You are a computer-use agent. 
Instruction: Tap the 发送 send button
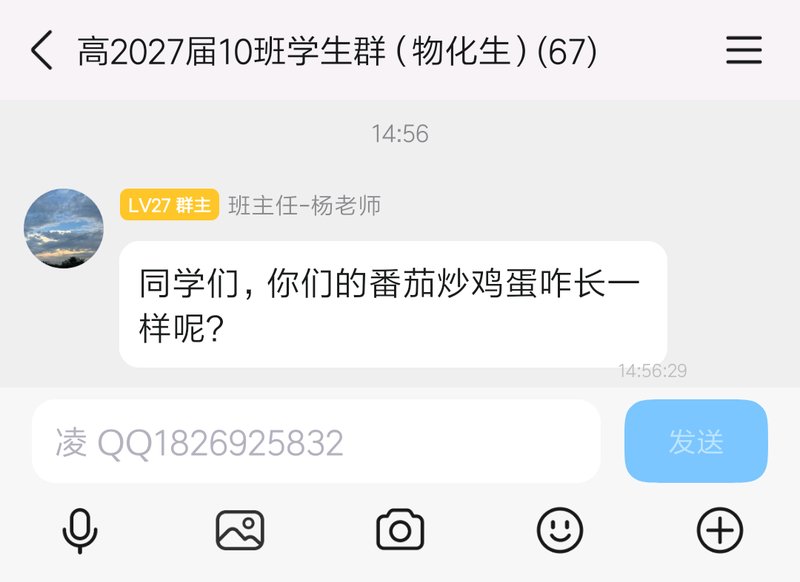(x=696, y=442)
